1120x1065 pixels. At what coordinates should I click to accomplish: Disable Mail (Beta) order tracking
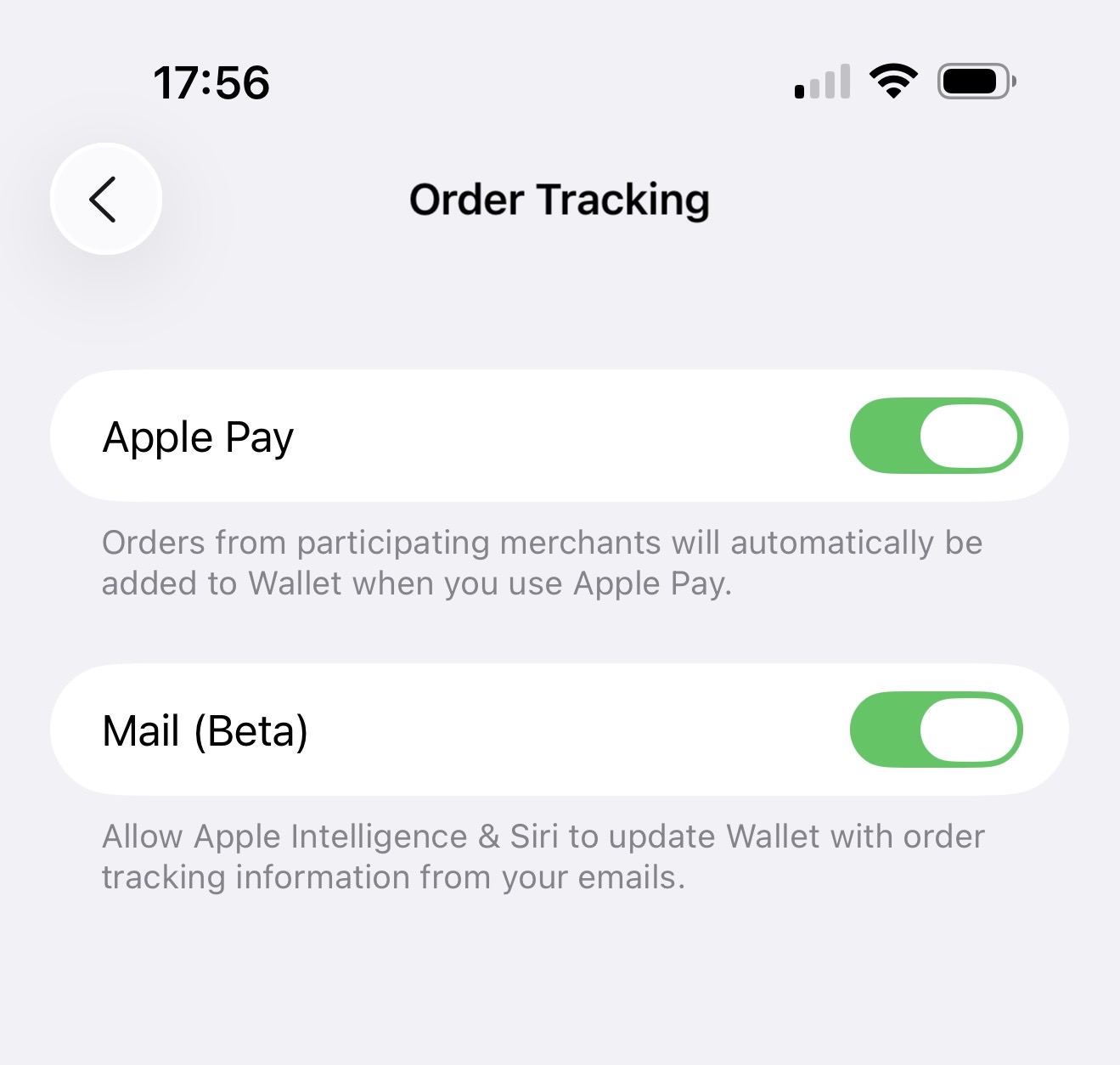point(936,730)
